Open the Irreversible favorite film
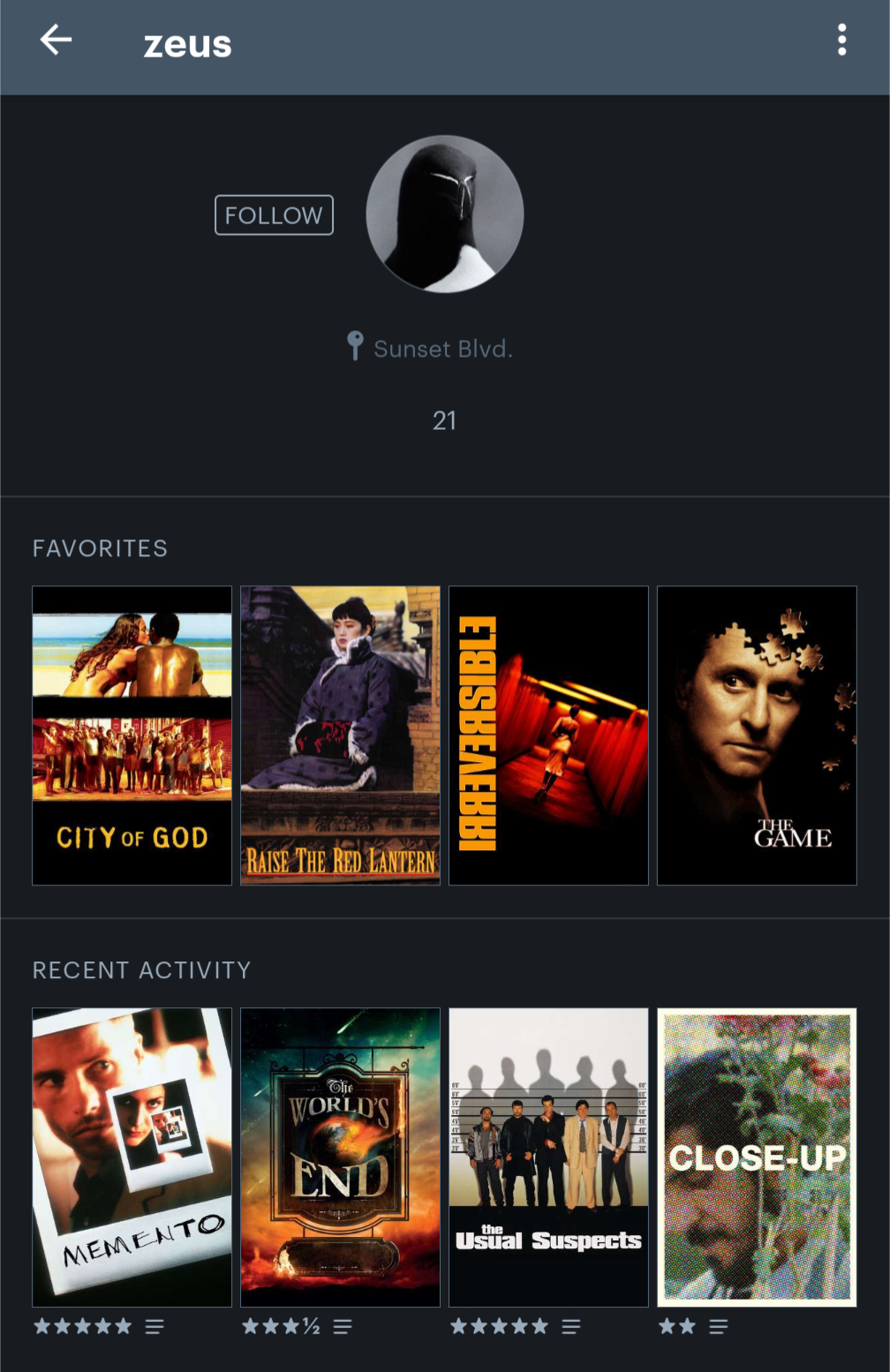 tap(548, 735)
